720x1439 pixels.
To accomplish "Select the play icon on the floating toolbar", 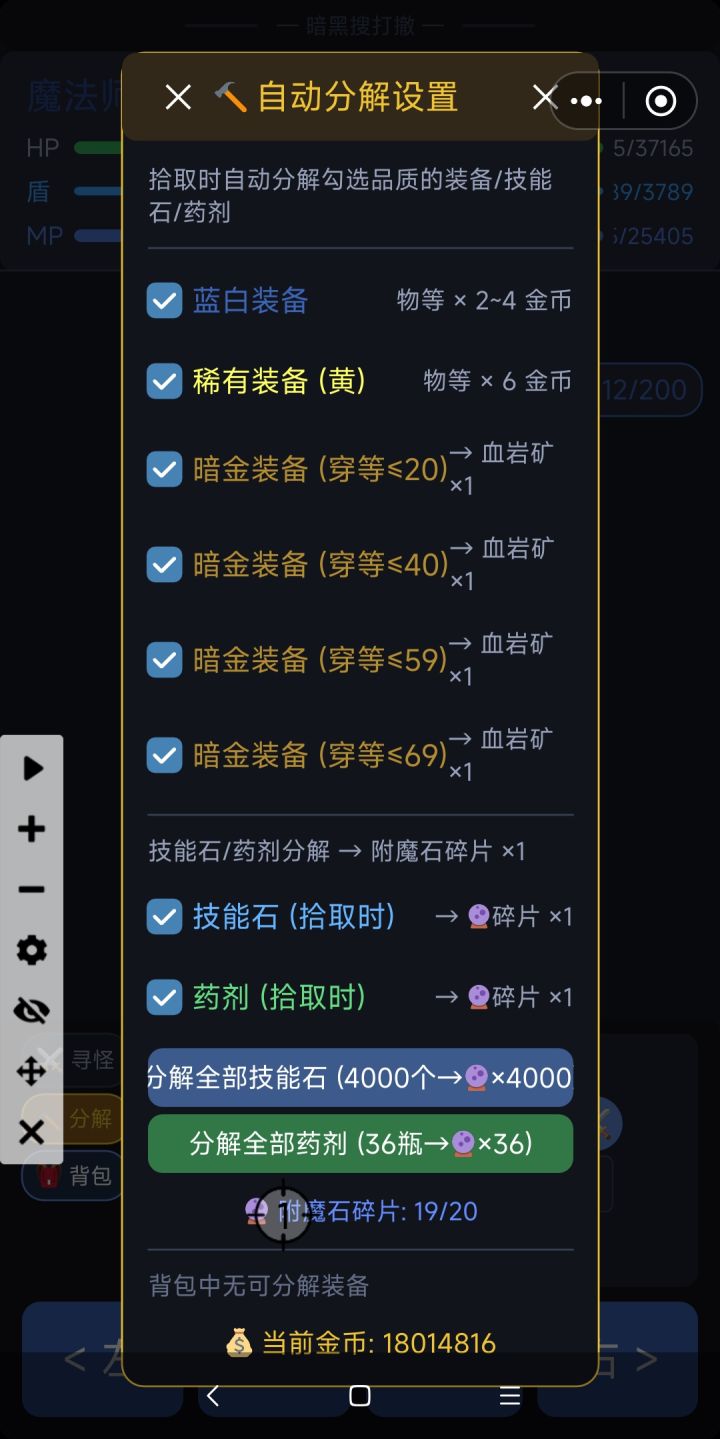I will 31,769.
